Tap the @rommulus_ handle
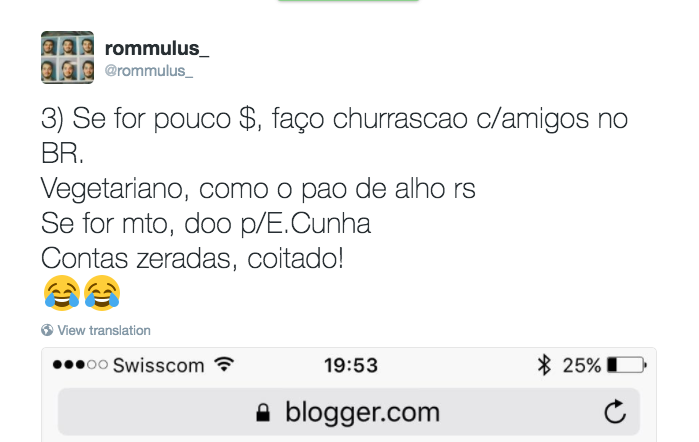Image resolution: width=699 pixels, height=442 pixels. click(x=149, y=71)
